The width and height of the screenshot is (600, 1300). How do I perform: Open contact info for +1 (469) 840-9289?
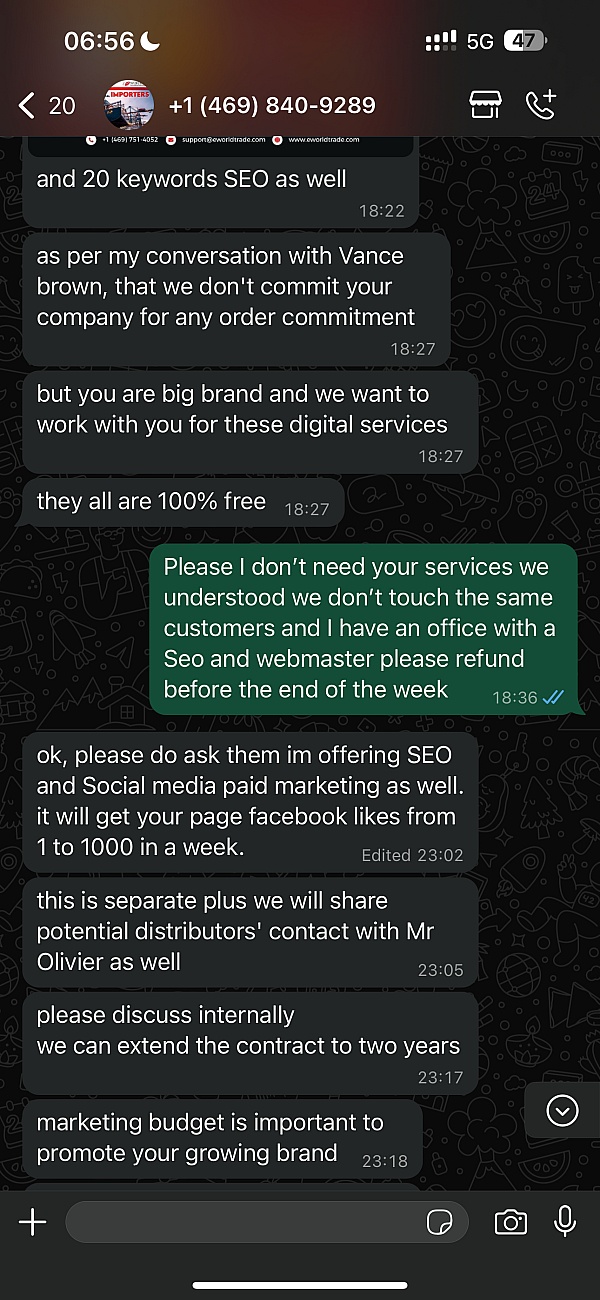(271, 105)
